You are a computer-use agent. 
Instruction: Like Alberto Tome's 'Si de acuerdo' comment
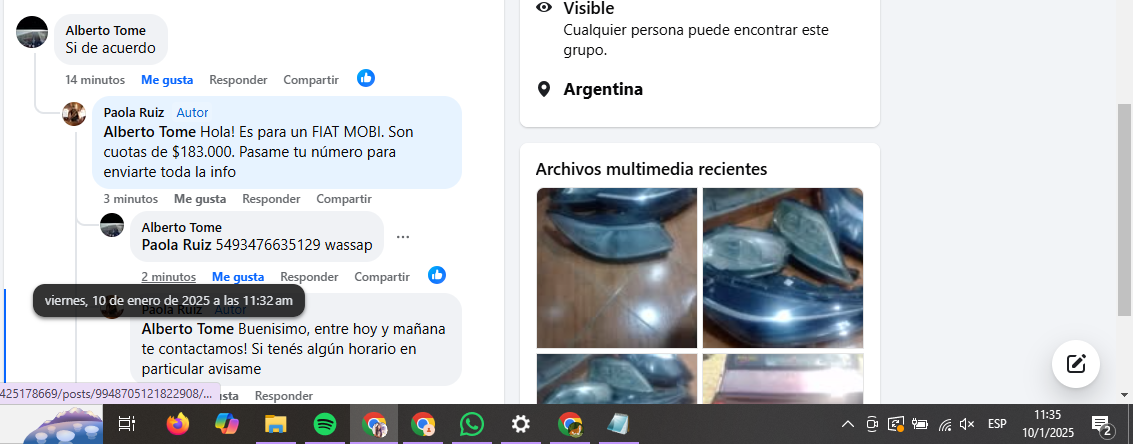[x=166, y=79]
